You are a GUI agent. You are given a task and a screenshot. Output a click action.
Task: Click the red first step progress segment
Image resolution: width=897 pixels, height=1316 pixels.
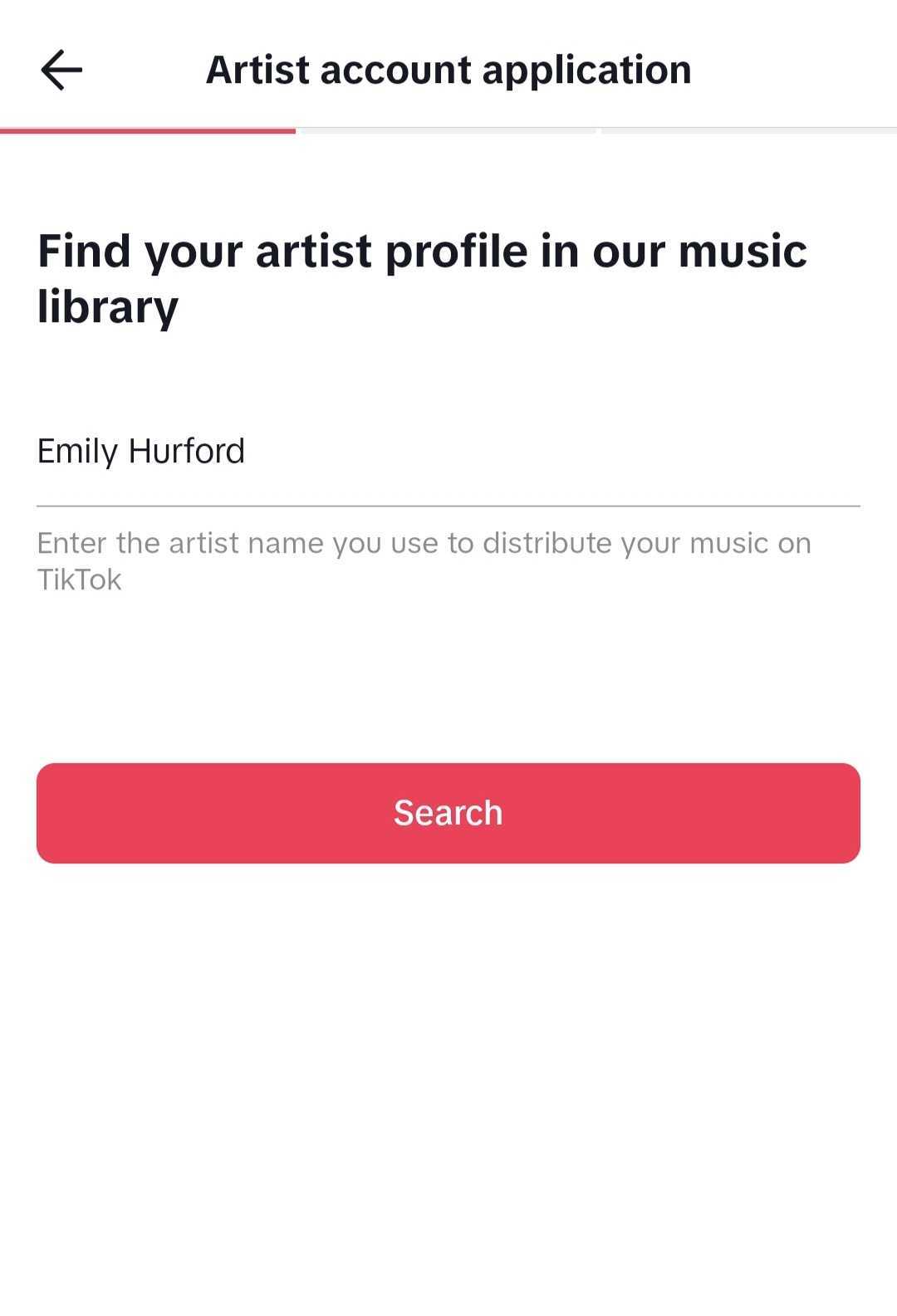point(149,131)
